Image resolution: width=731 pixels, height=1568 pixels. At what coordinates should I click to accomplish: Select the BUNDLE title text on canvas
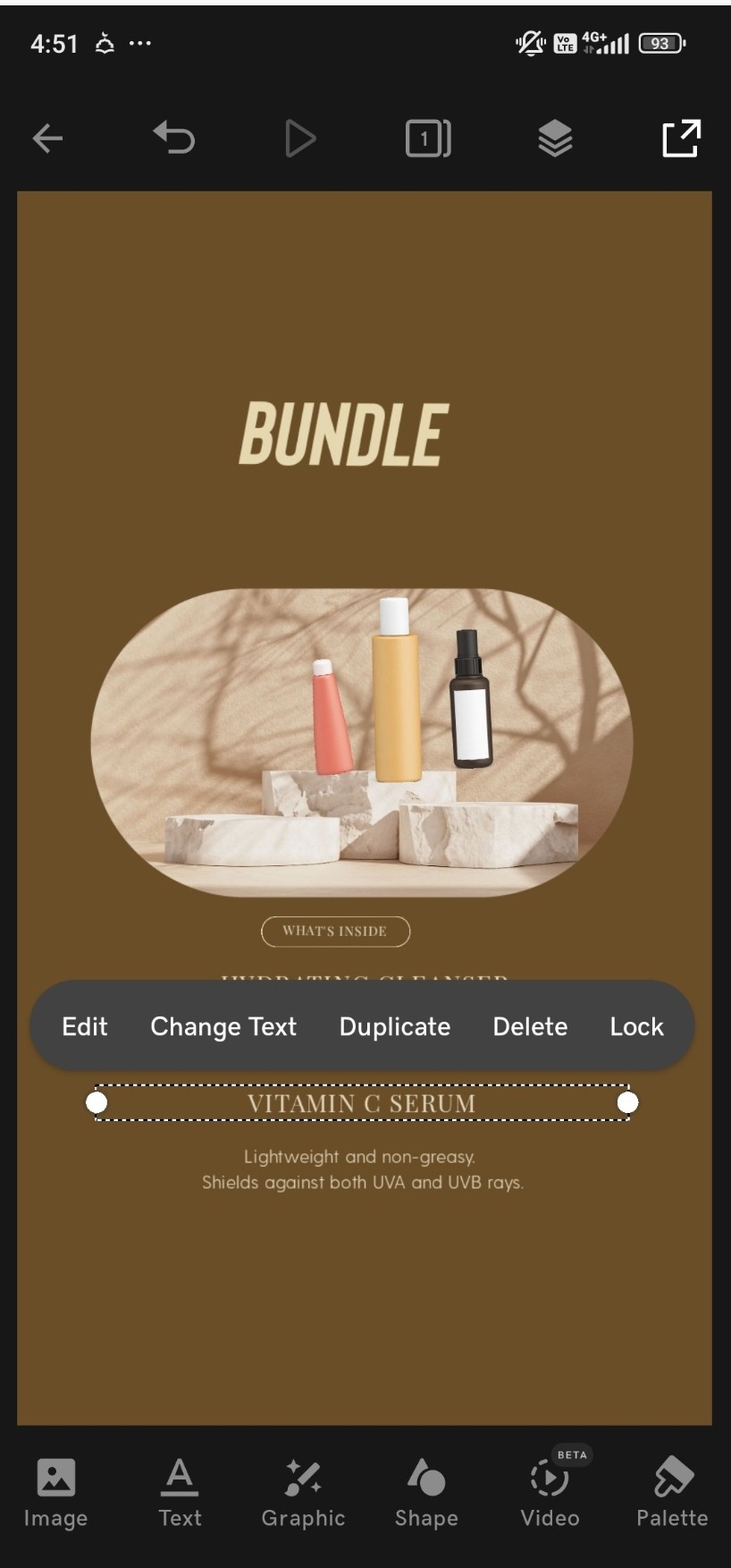(x=344, y=434)
